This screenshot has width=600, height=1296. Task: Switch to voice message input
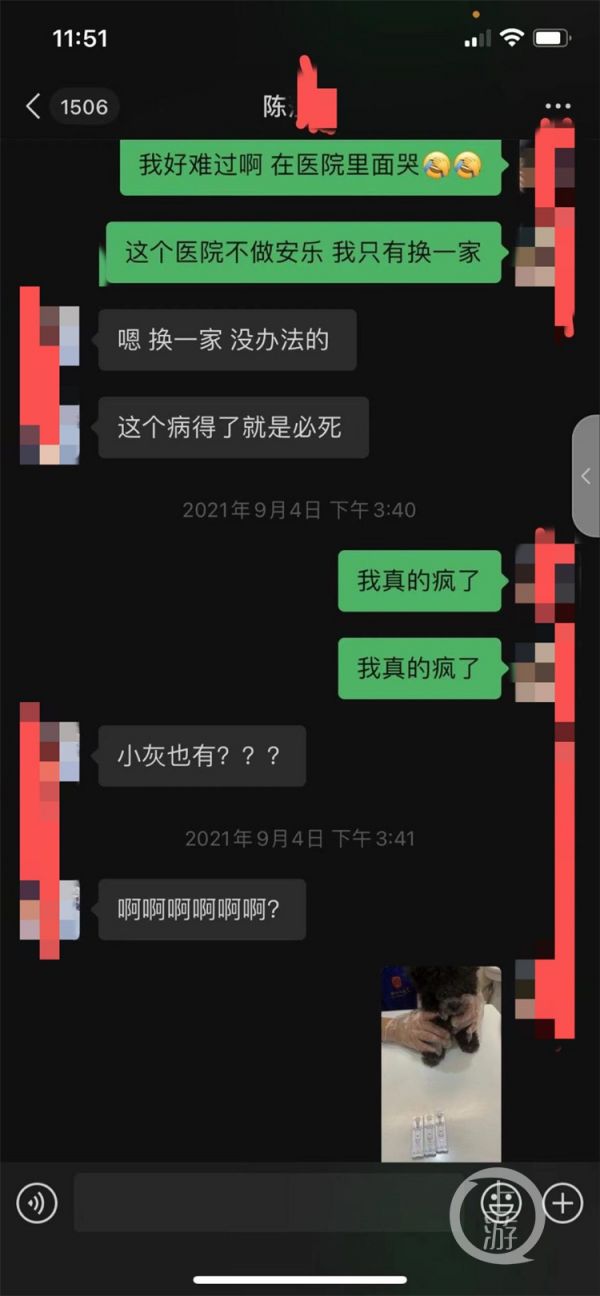[37, 1203]
